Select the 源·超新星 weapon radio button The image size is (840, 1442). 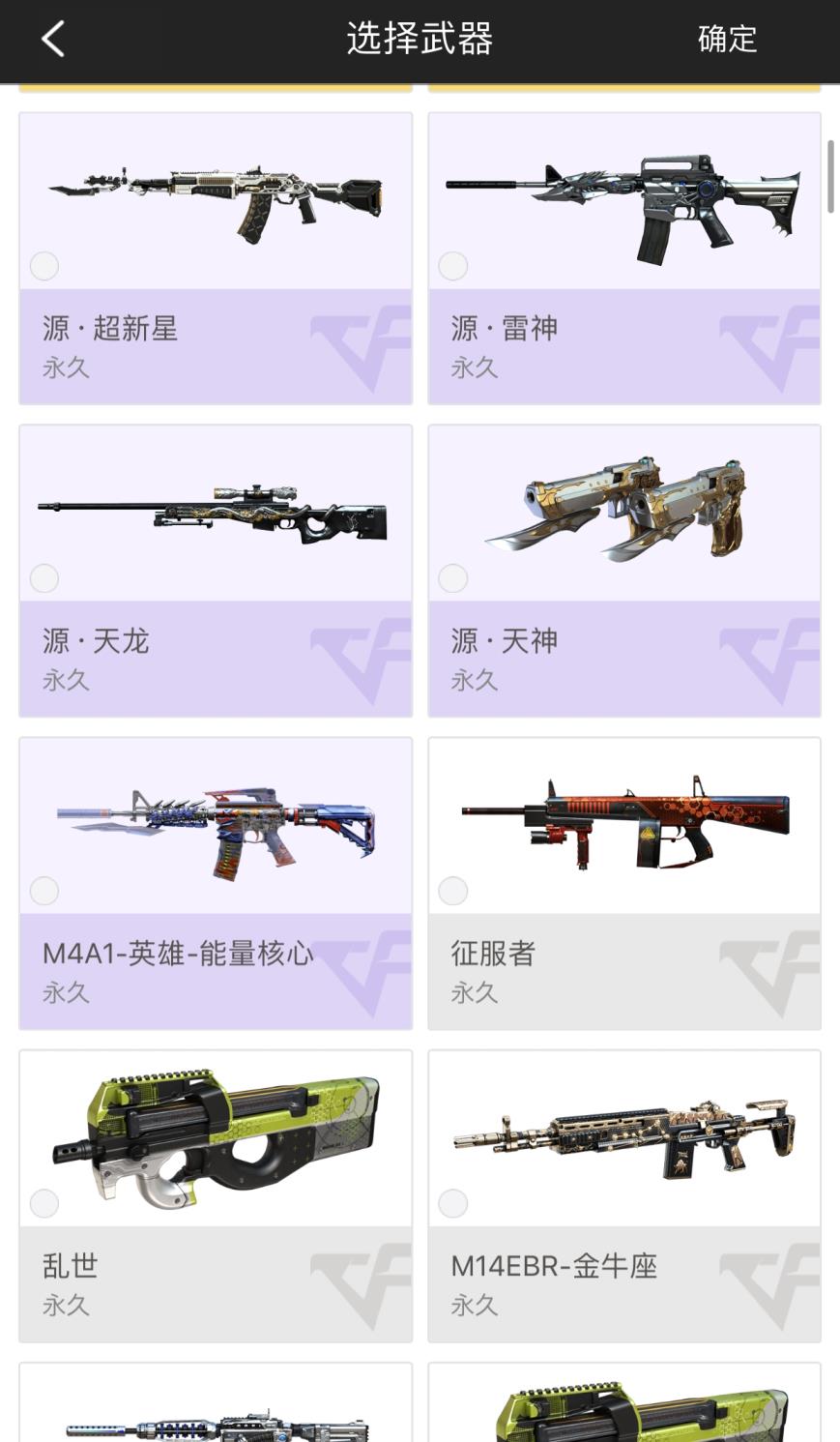coord(44,266)
